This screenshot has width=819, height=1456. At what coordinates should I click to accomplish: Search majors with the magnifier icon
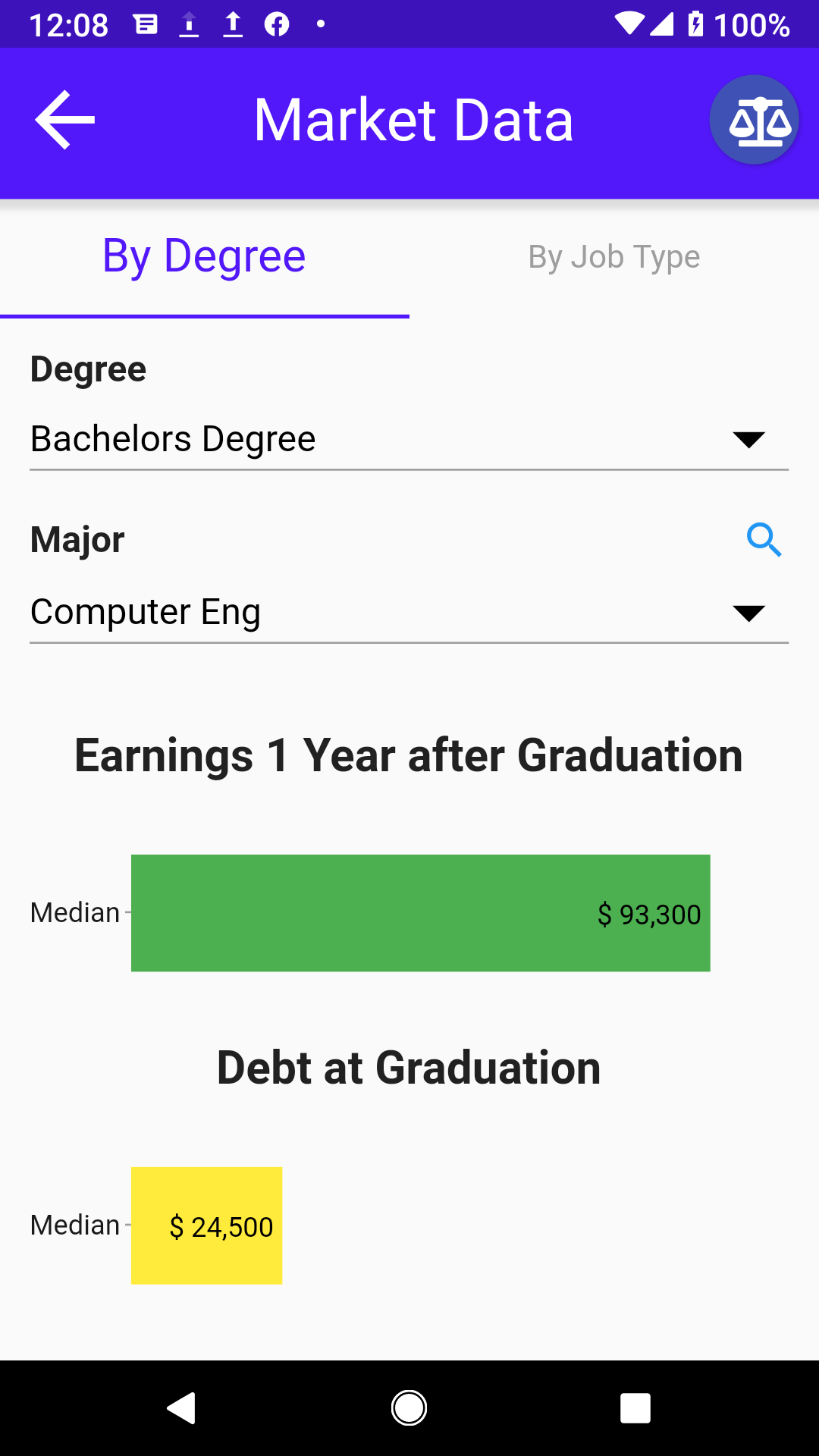[764, 540]
